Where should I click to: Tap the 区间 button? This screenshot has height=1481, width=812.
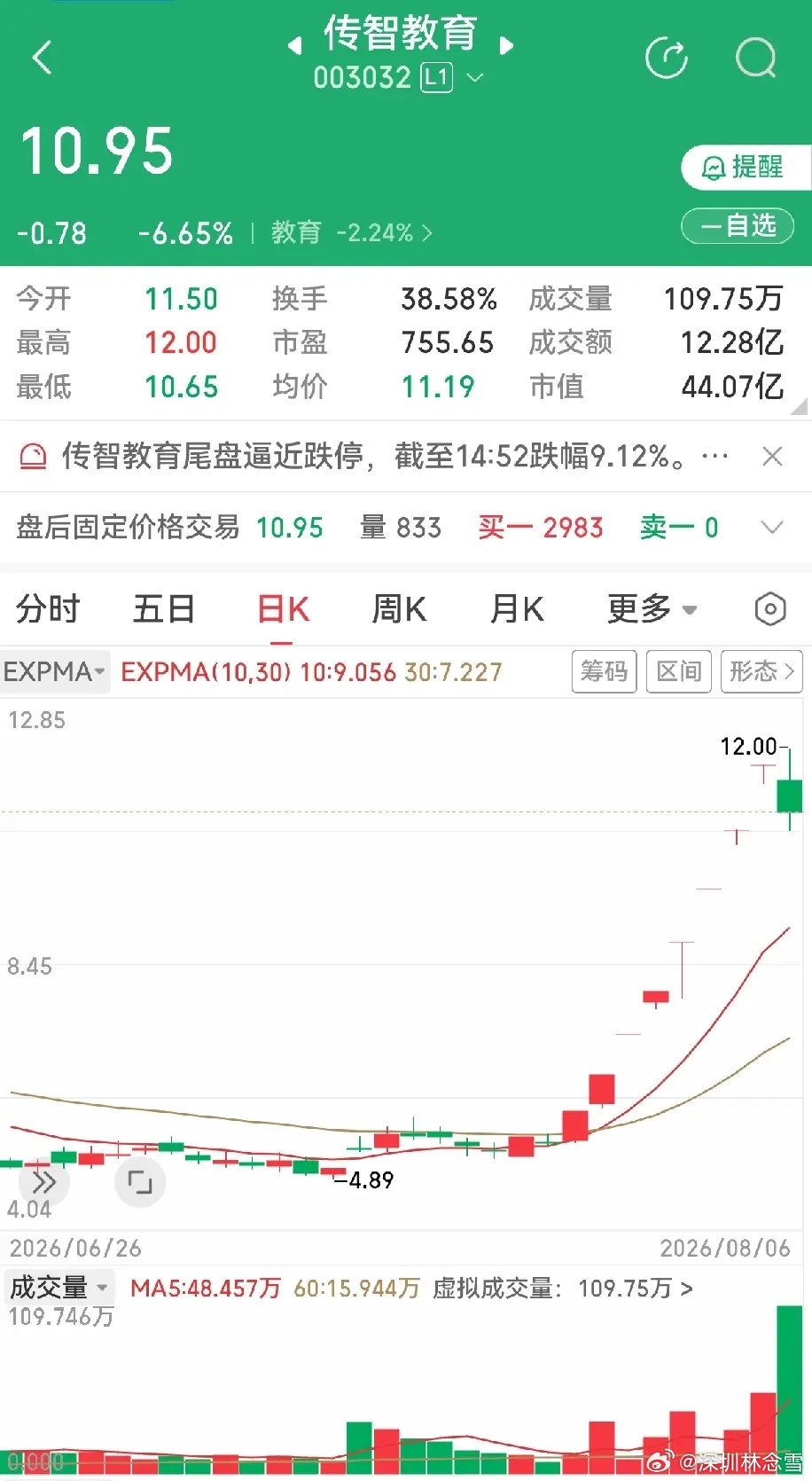679,671
